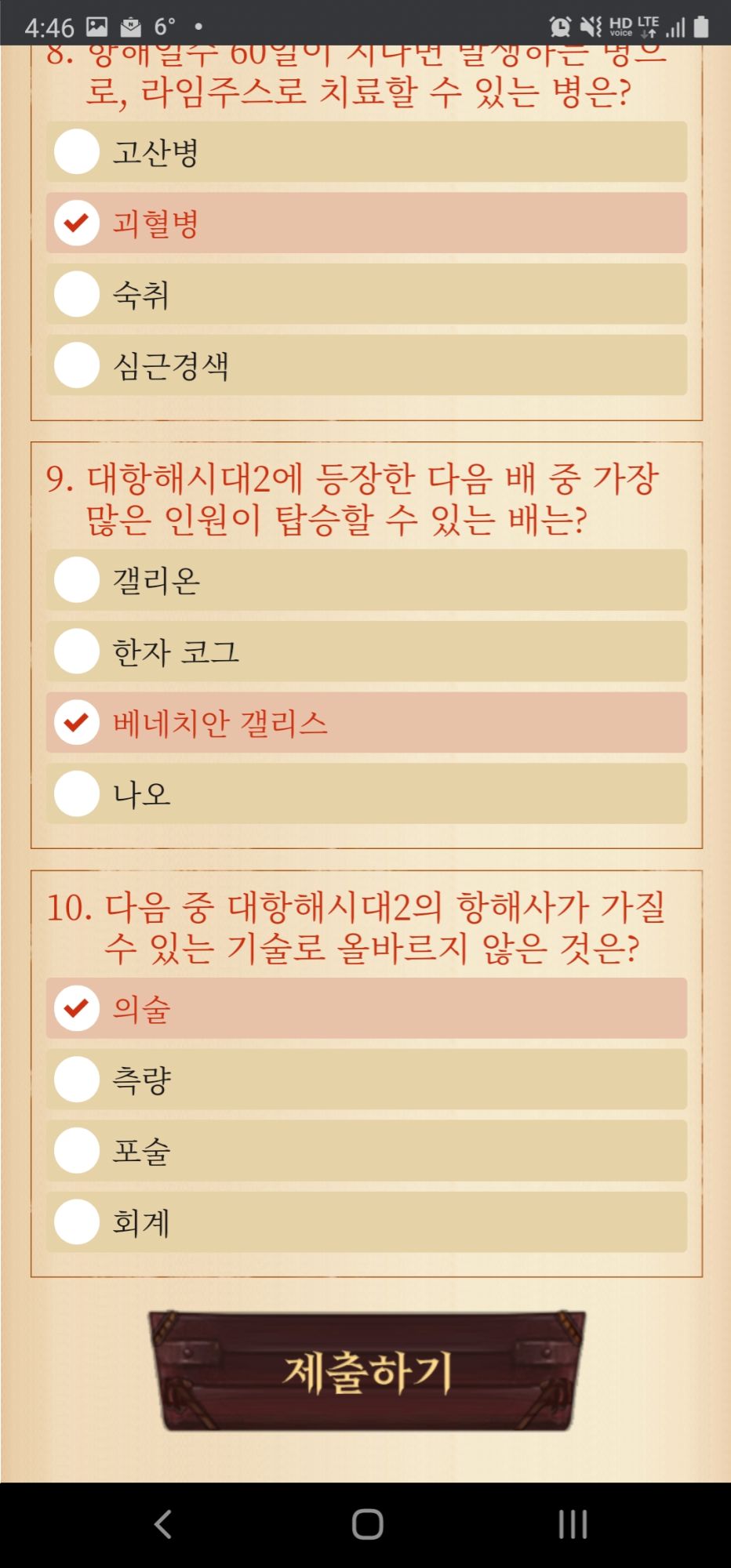Pick the 심근경색 option
Image resolution: width=731 pixels, height=1568 pixels.
[366, 365]
